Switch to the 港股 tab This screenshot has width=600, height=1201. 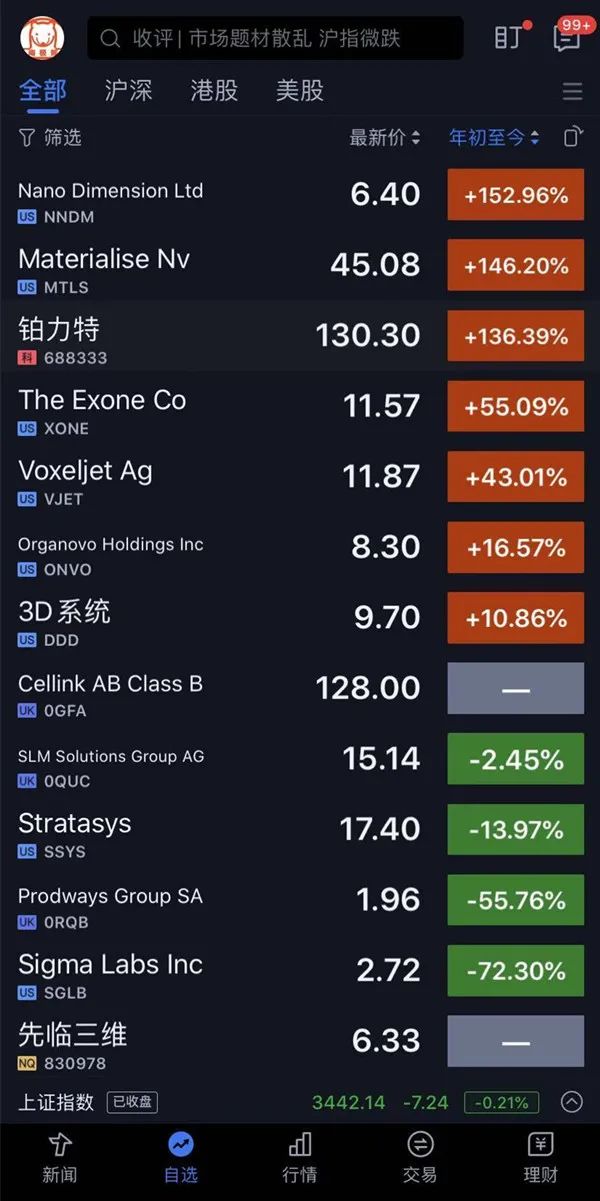[214, 91]
